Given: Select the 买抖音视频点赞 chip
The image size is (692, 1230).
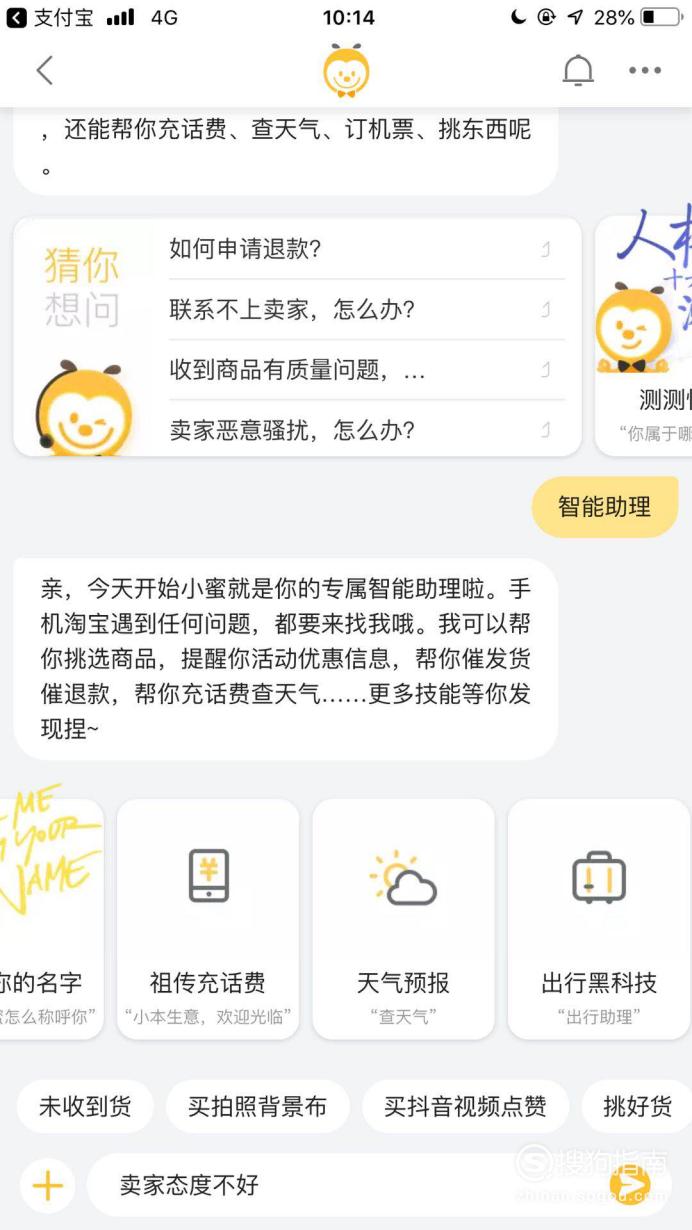Looking at the screenshot, I should [465, 1106].
